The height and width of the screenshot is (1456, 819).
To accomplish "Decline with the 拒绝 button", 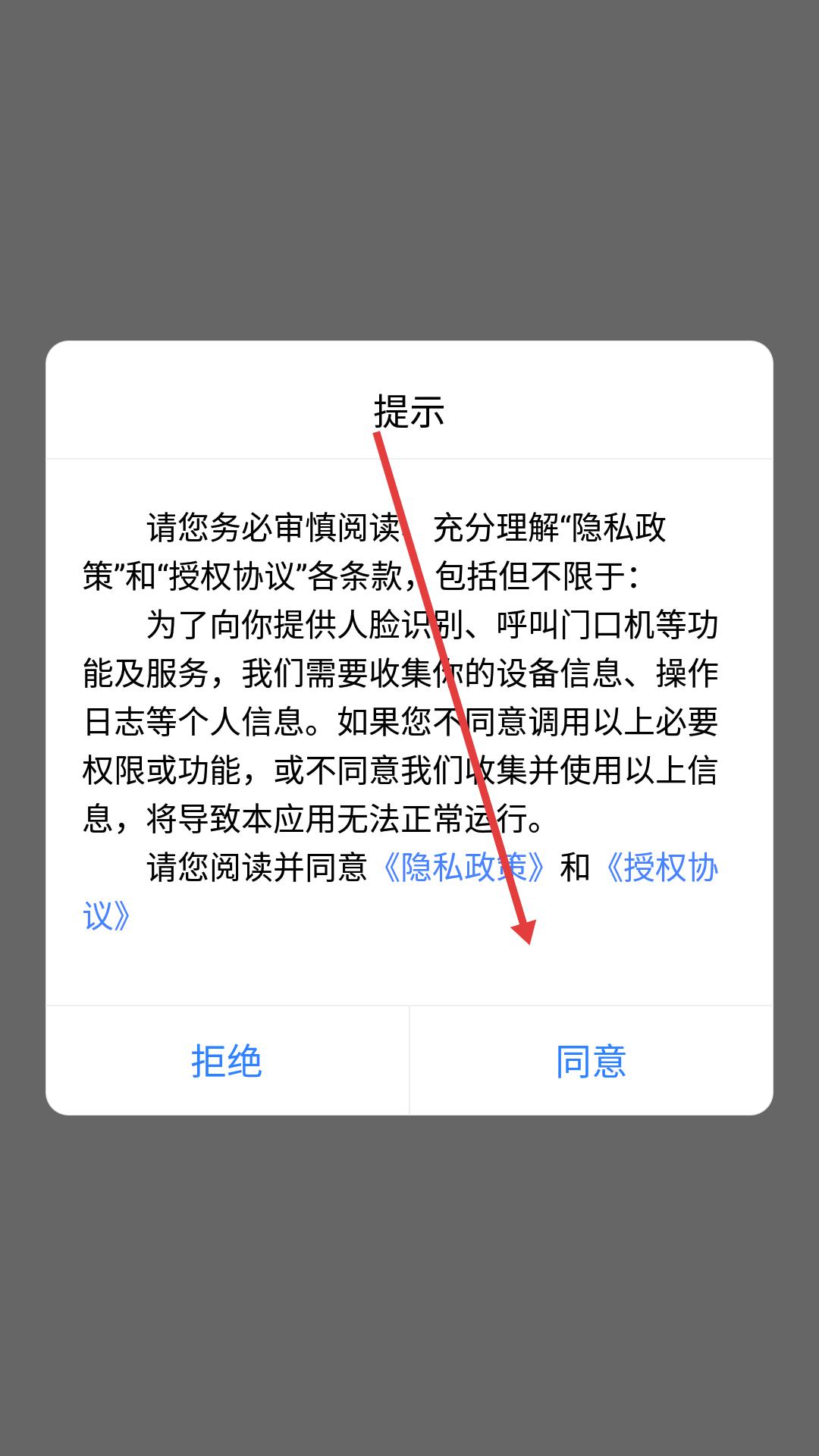I will point(227,1061).
